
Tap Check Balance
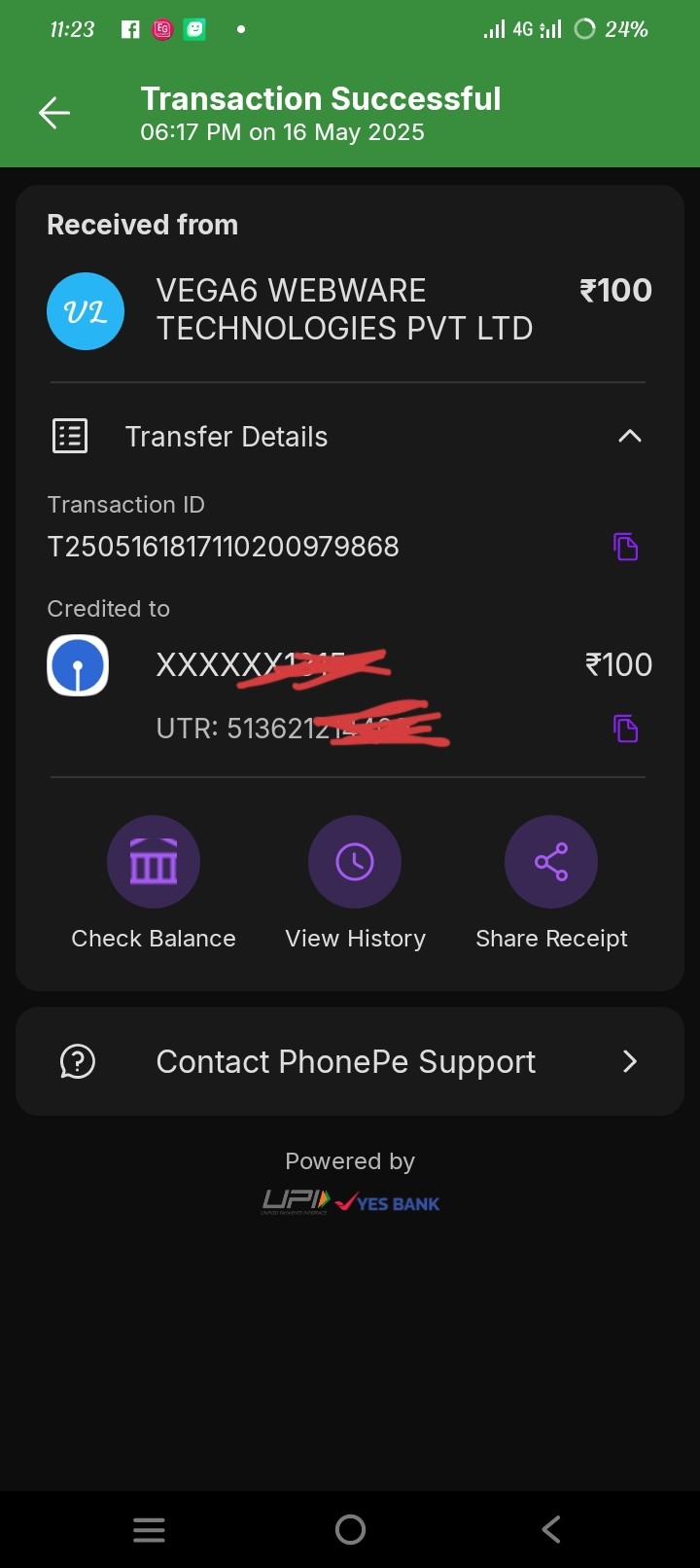coord(154,863)
